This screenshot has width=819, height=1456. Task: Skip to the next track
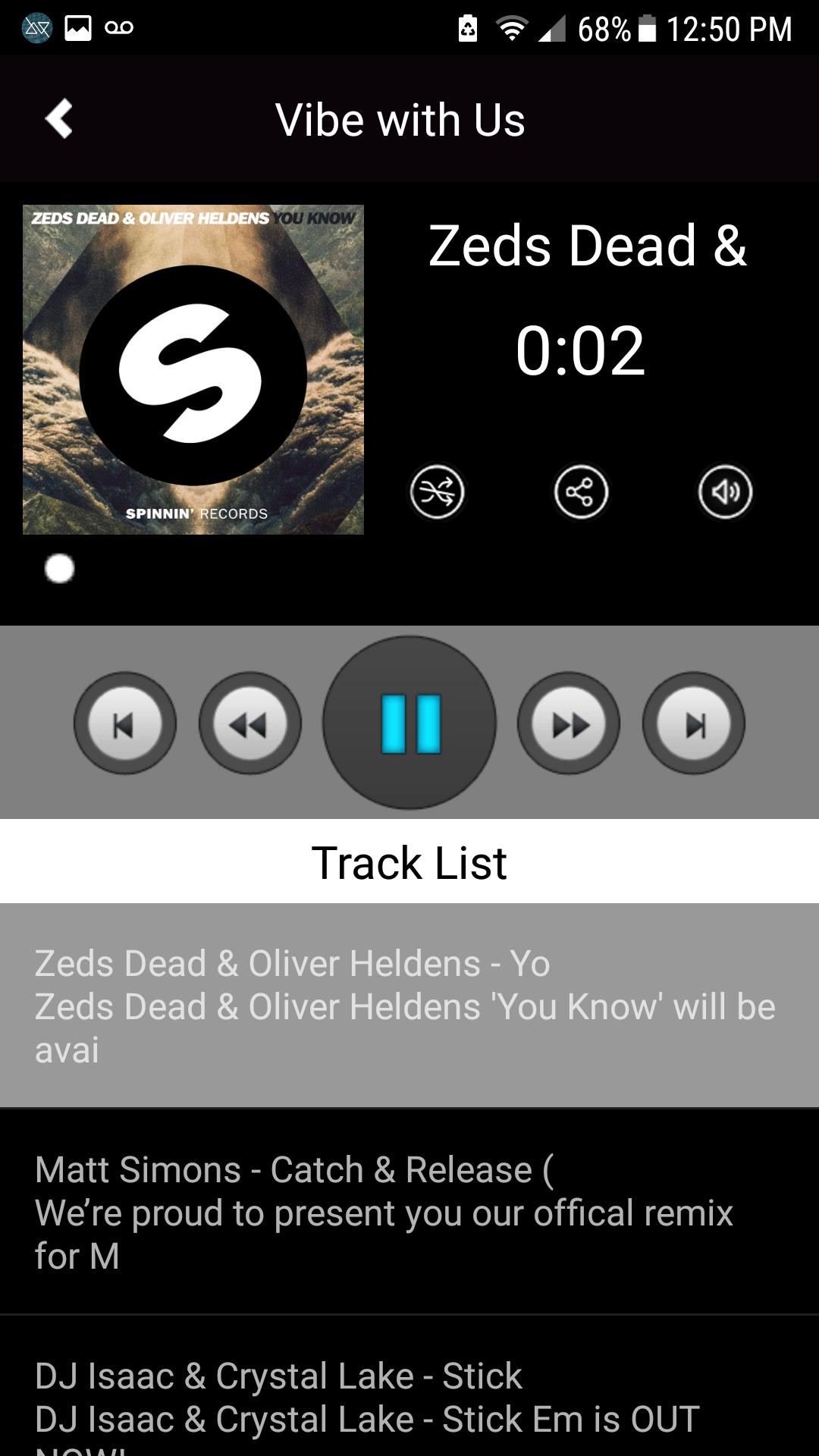tap(694, 723)
